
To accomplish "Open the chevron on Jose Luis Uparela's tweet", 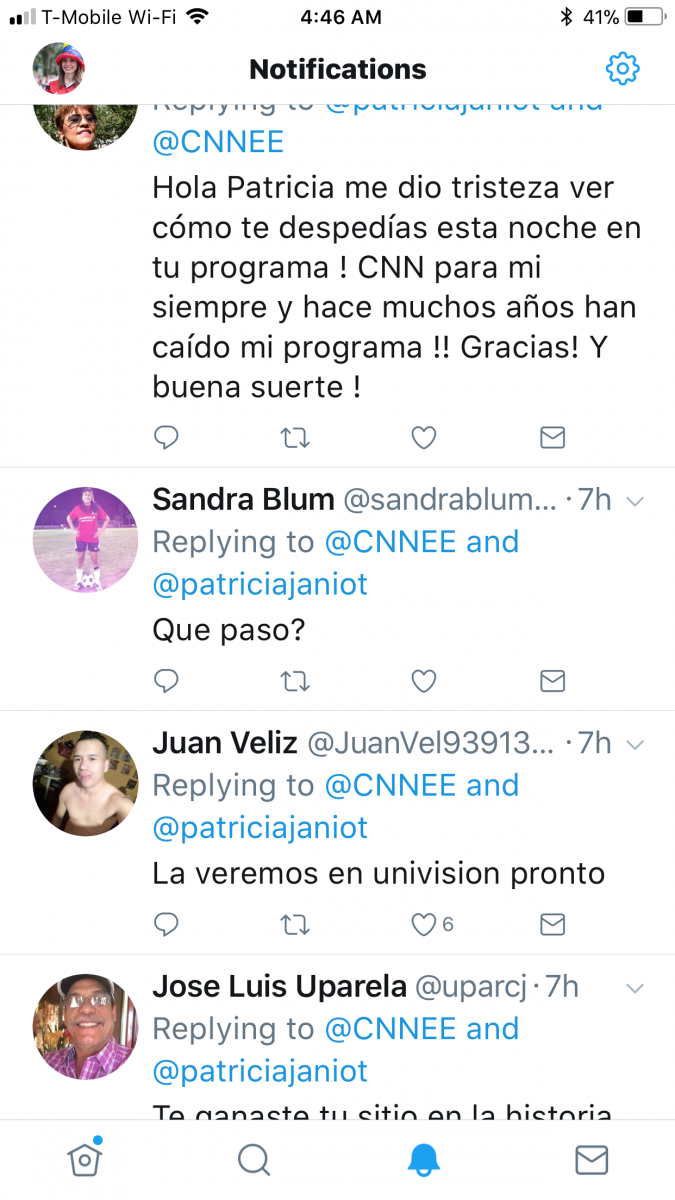I will click(635, 987).
